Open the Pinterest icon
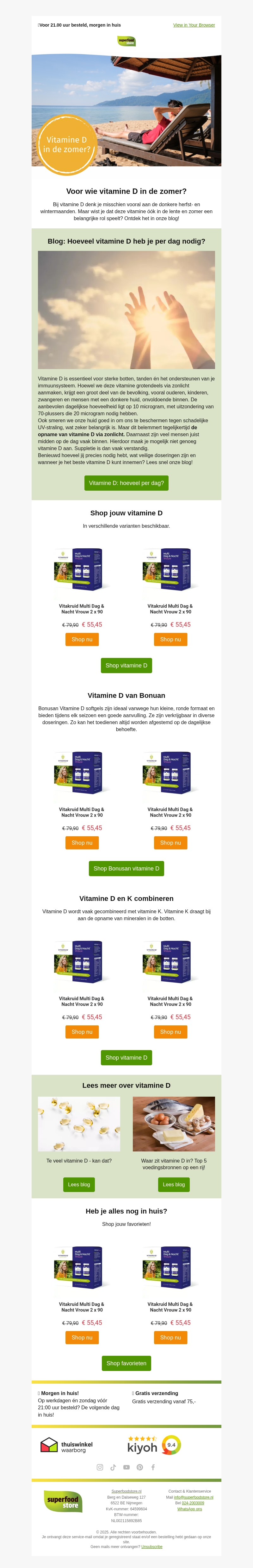The height and width of the screenshot is (1568, 253). (140, 1467)
